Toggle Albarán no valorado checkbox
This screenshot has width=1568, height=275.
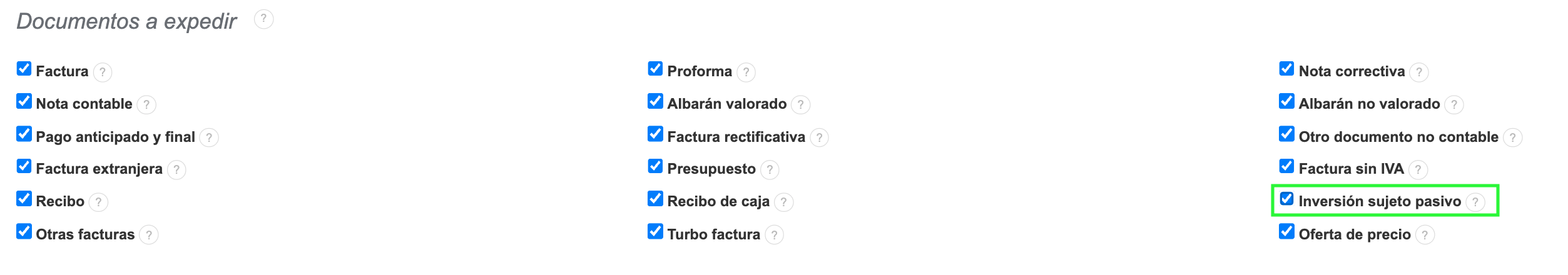1286,101
